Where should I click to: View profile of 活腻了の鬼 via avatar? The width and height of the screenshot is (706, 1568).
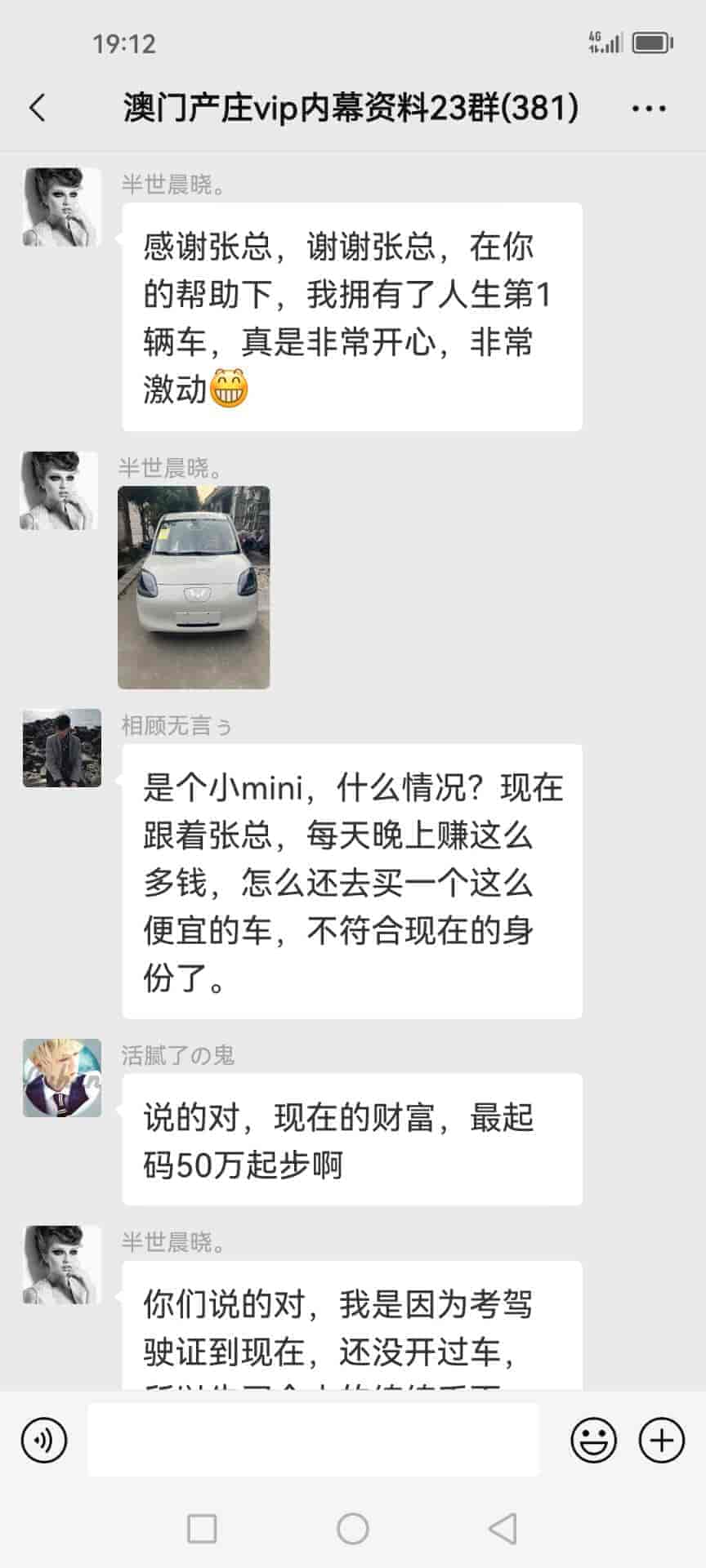click(x=62, y=1077)
